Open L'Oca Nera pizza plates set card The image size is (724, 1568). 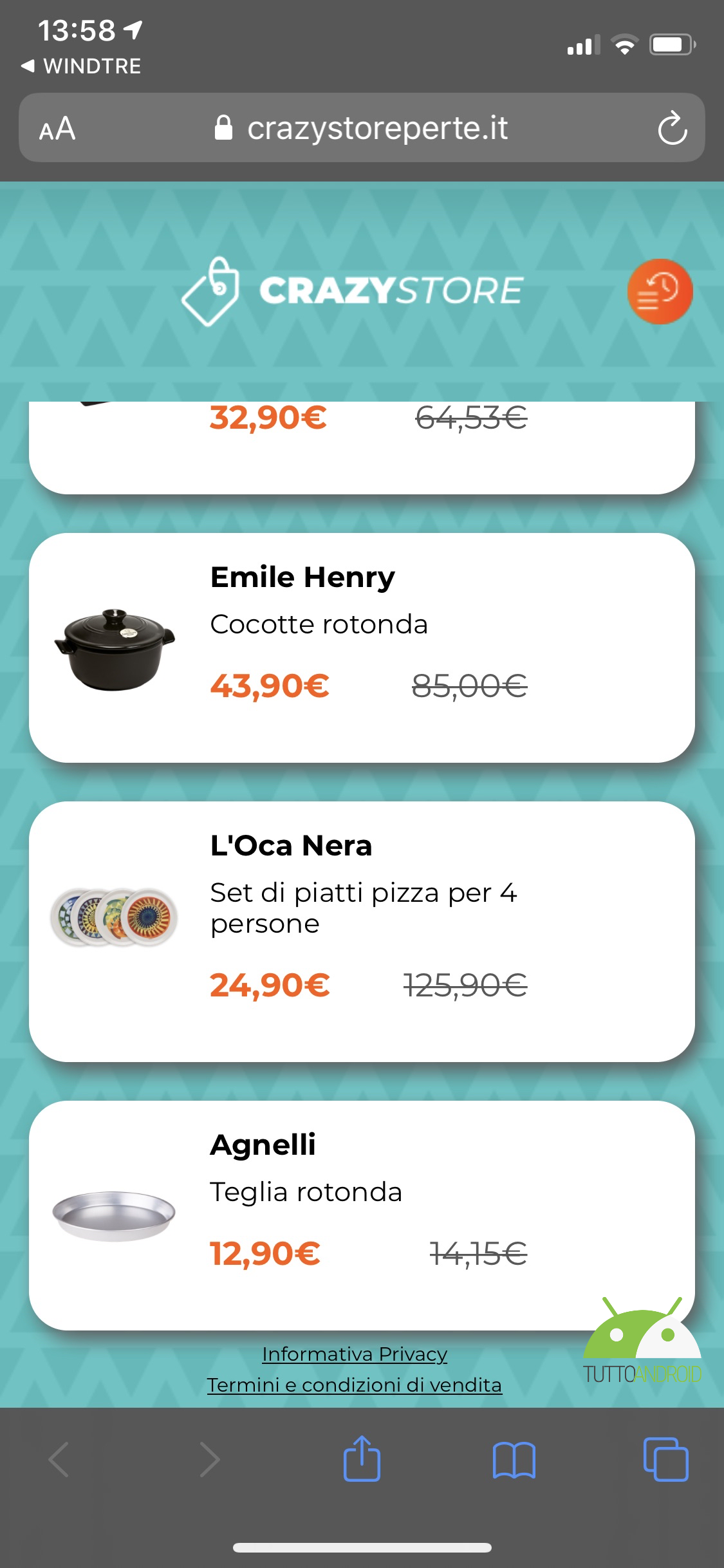pos(362,931)
